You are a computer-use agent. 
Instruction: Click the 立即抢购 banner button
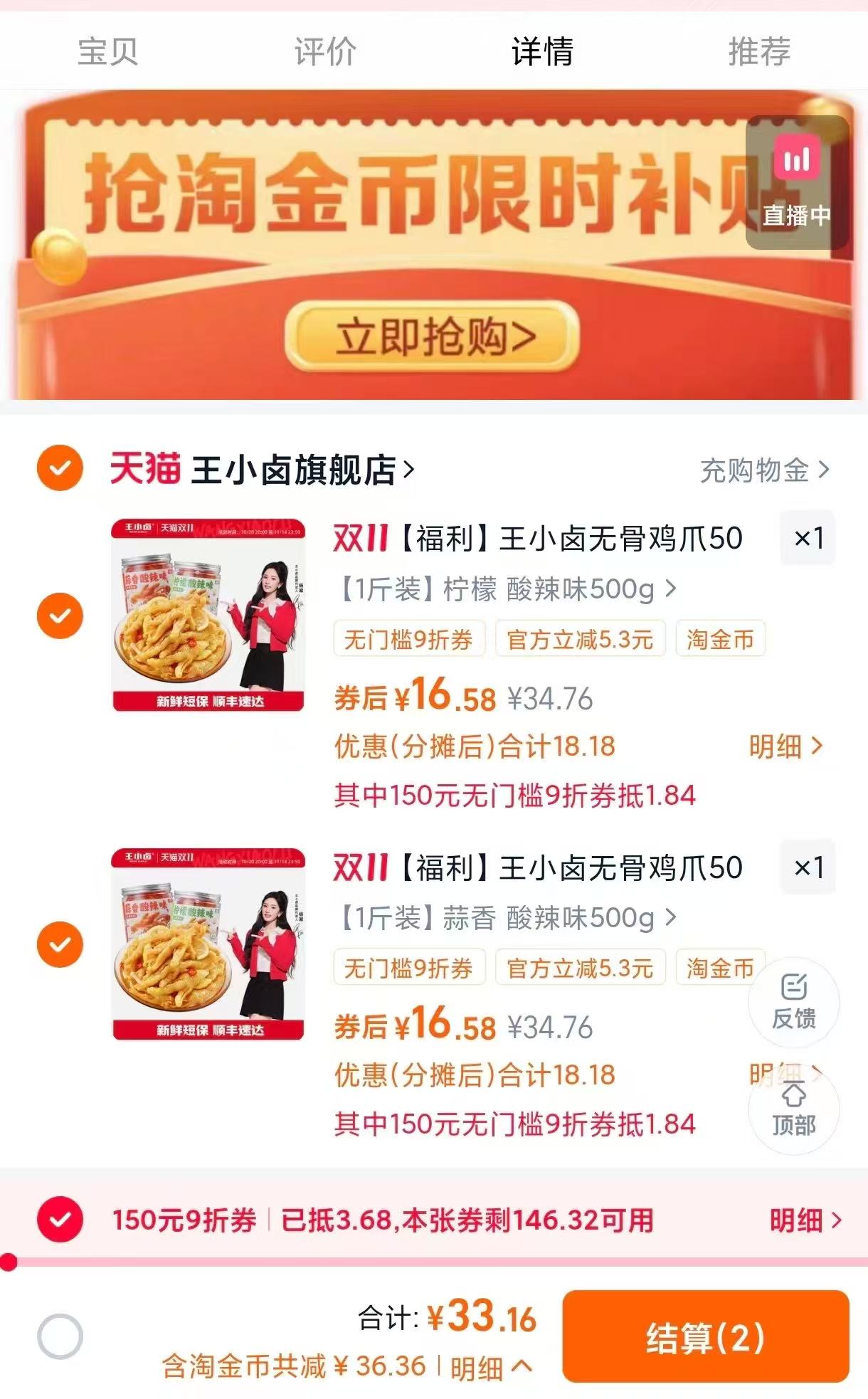tap(434, 337)
